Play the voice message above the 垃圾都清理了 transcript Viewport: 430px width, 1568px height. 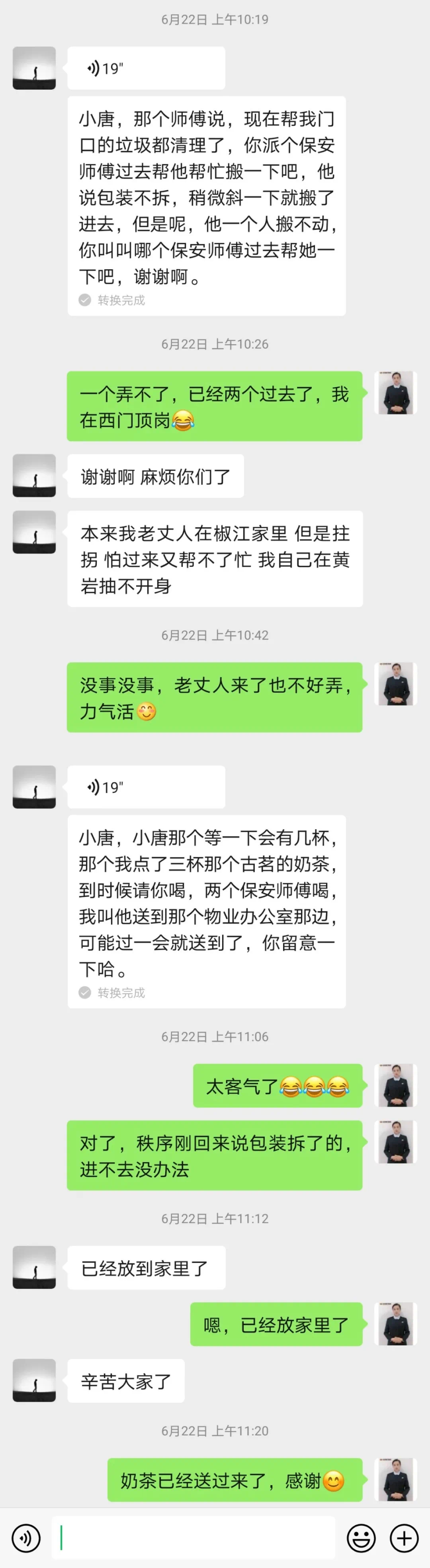[146, 68]
